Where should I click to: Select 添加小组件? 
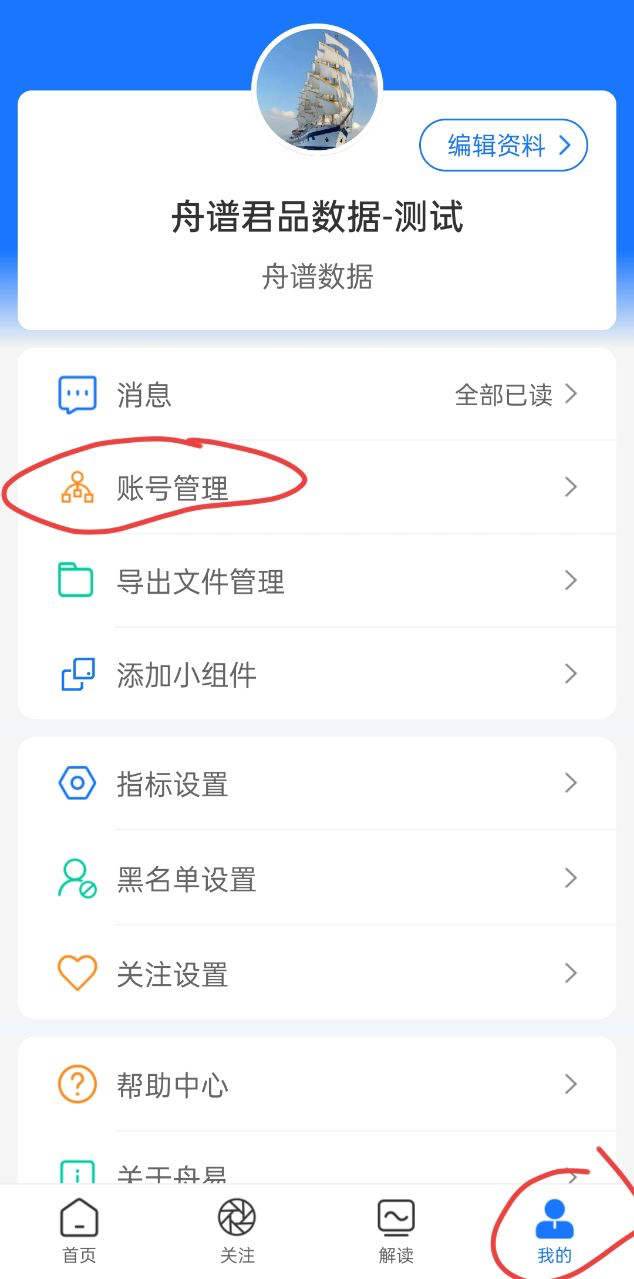pos(316,675)
